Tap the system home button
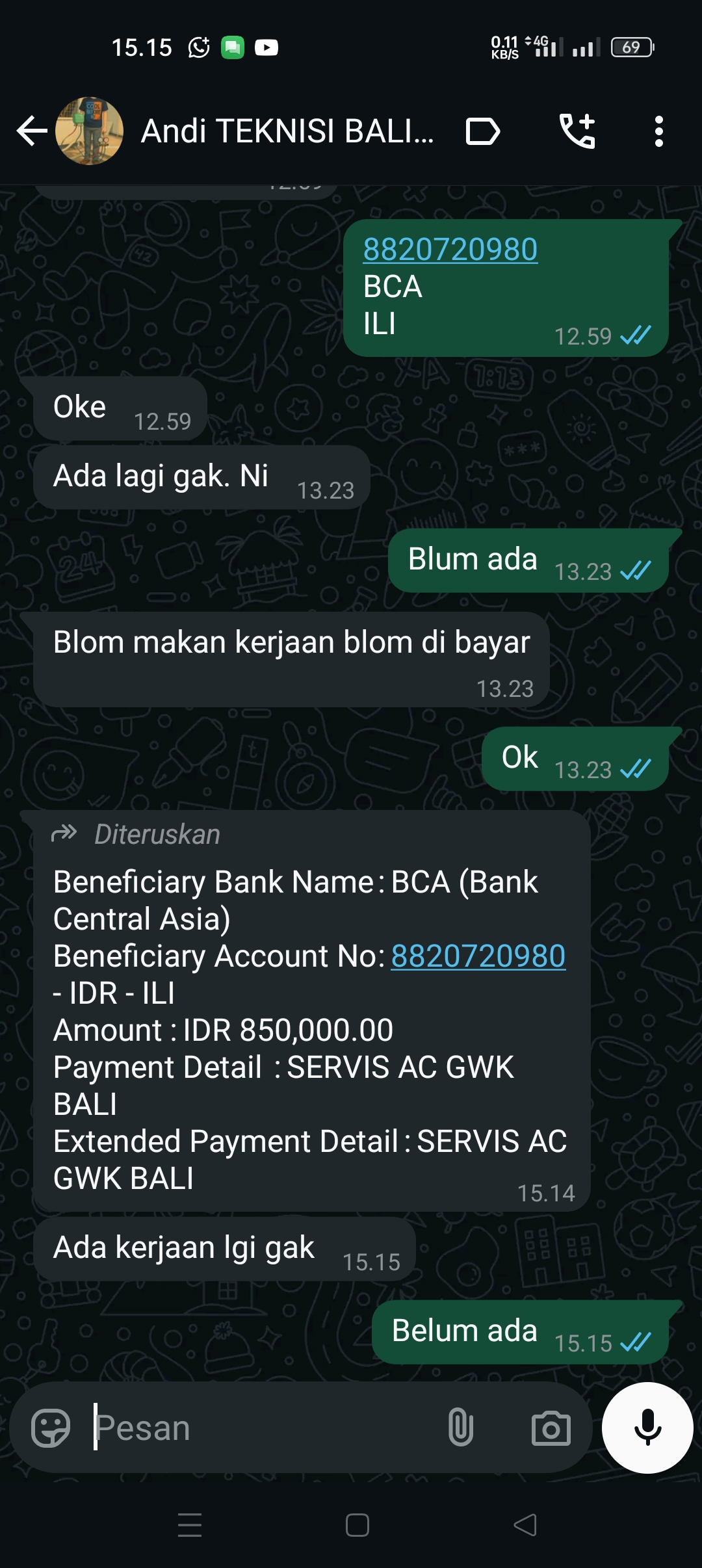Viewport: 702px width, 1568px height. pyautogui.click(x=357, y=1525)
